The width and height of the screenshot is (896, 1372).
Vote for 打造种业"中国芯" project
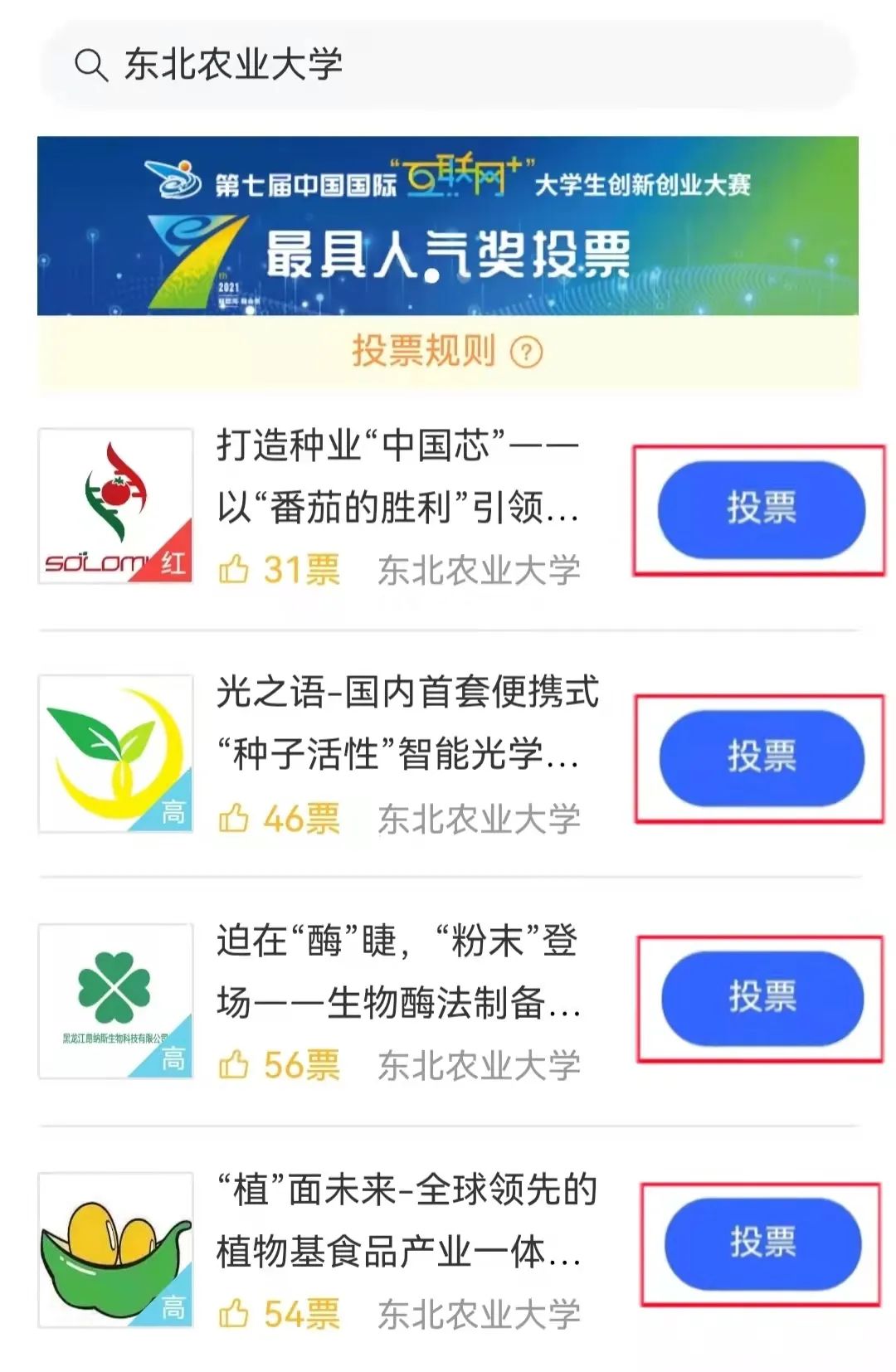coord(761,508)
